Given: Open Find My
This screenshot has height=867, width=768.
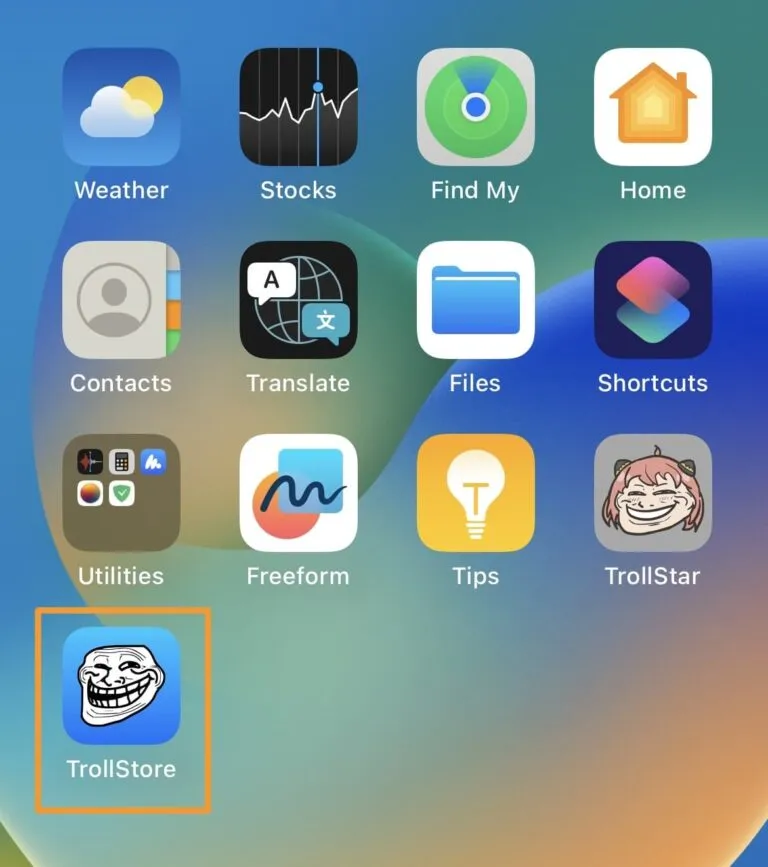Looking at the screenshot, I should (475, 107).
